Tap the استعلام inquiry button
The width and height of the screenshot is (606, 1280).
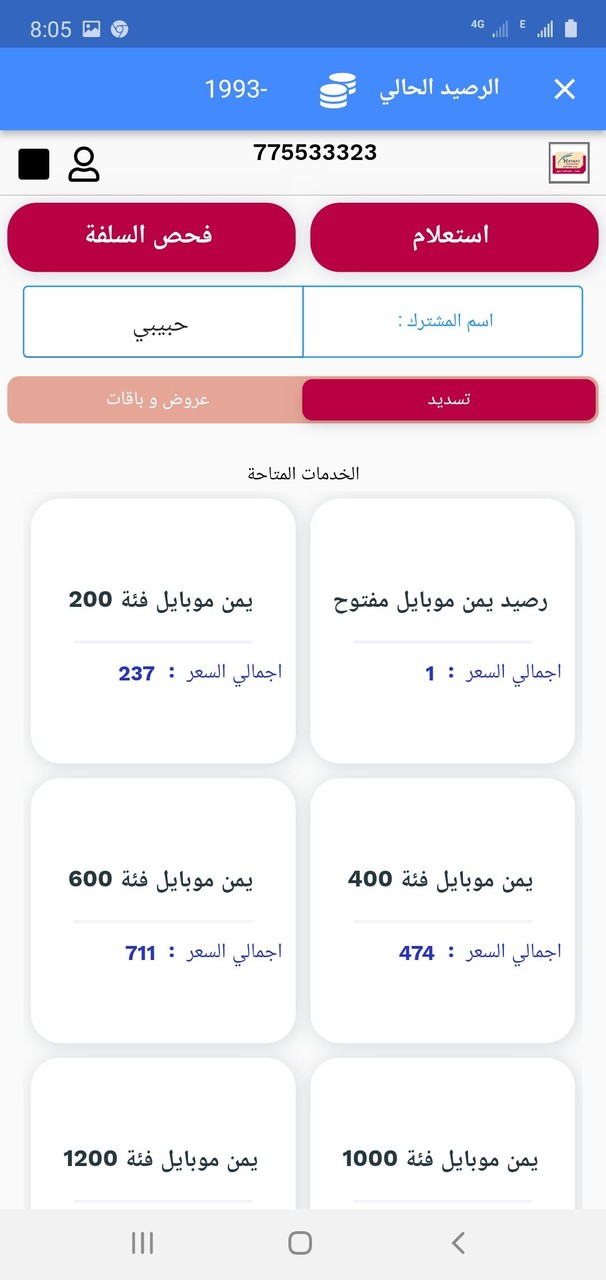453,237
